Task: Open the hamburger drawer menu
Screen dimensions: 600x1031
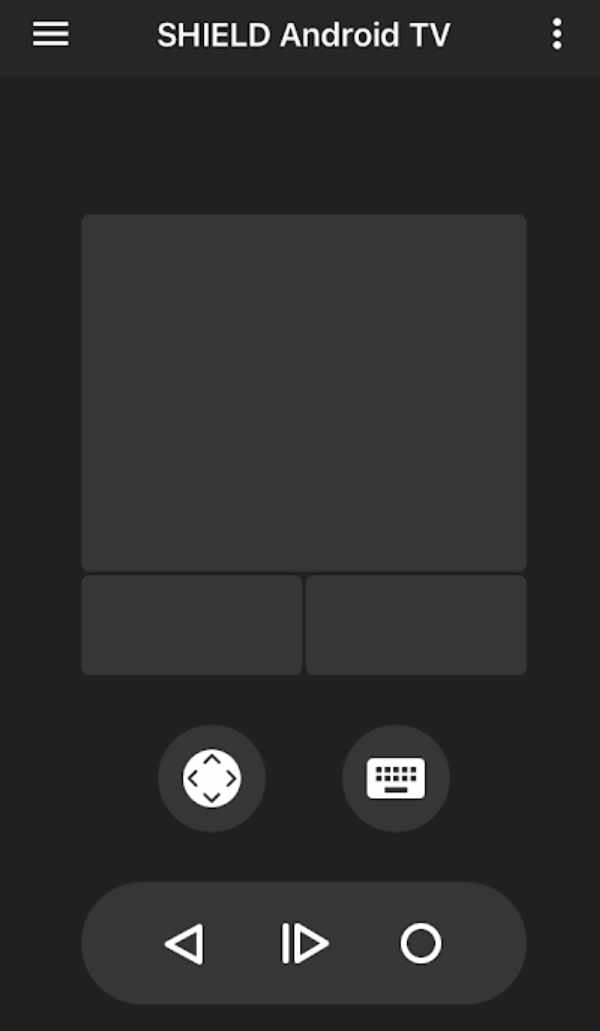Action: 51,34
